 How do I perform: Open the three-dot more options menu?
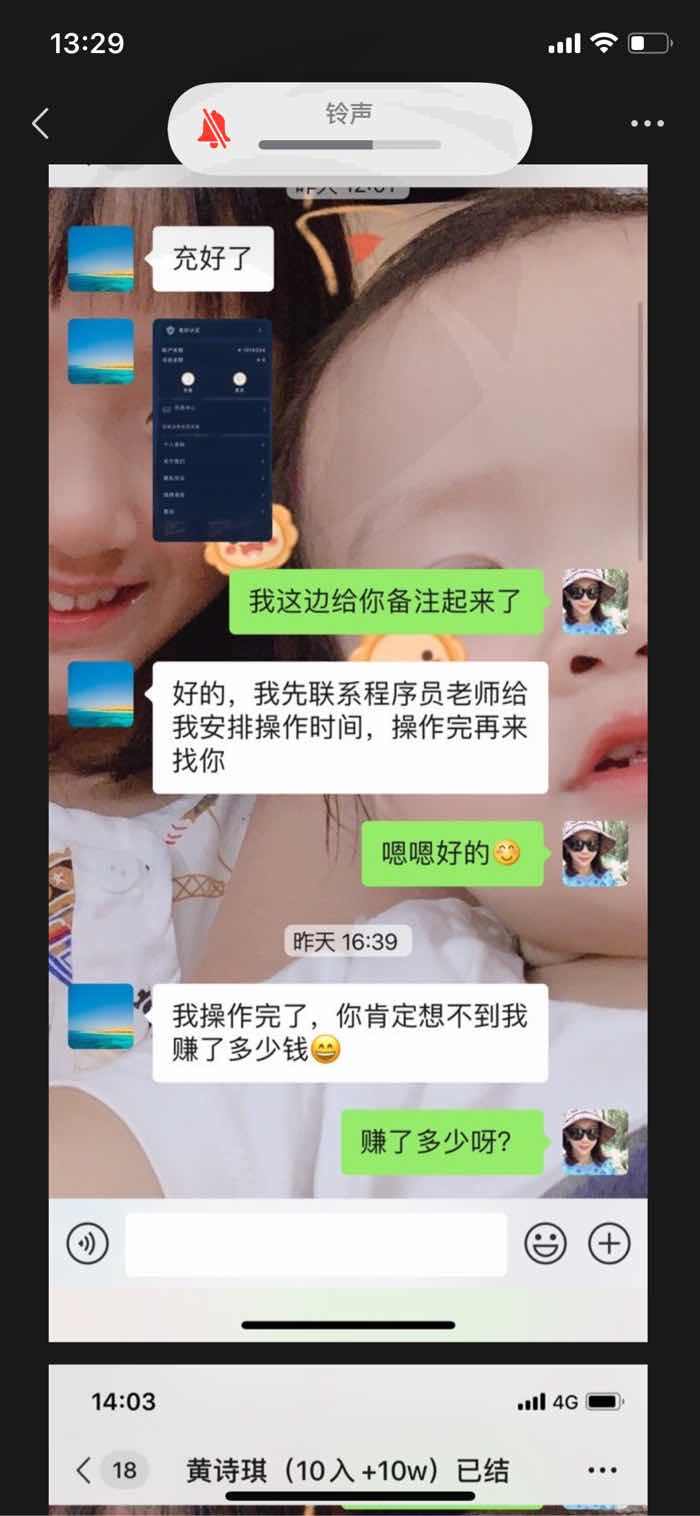coord(647,124)
